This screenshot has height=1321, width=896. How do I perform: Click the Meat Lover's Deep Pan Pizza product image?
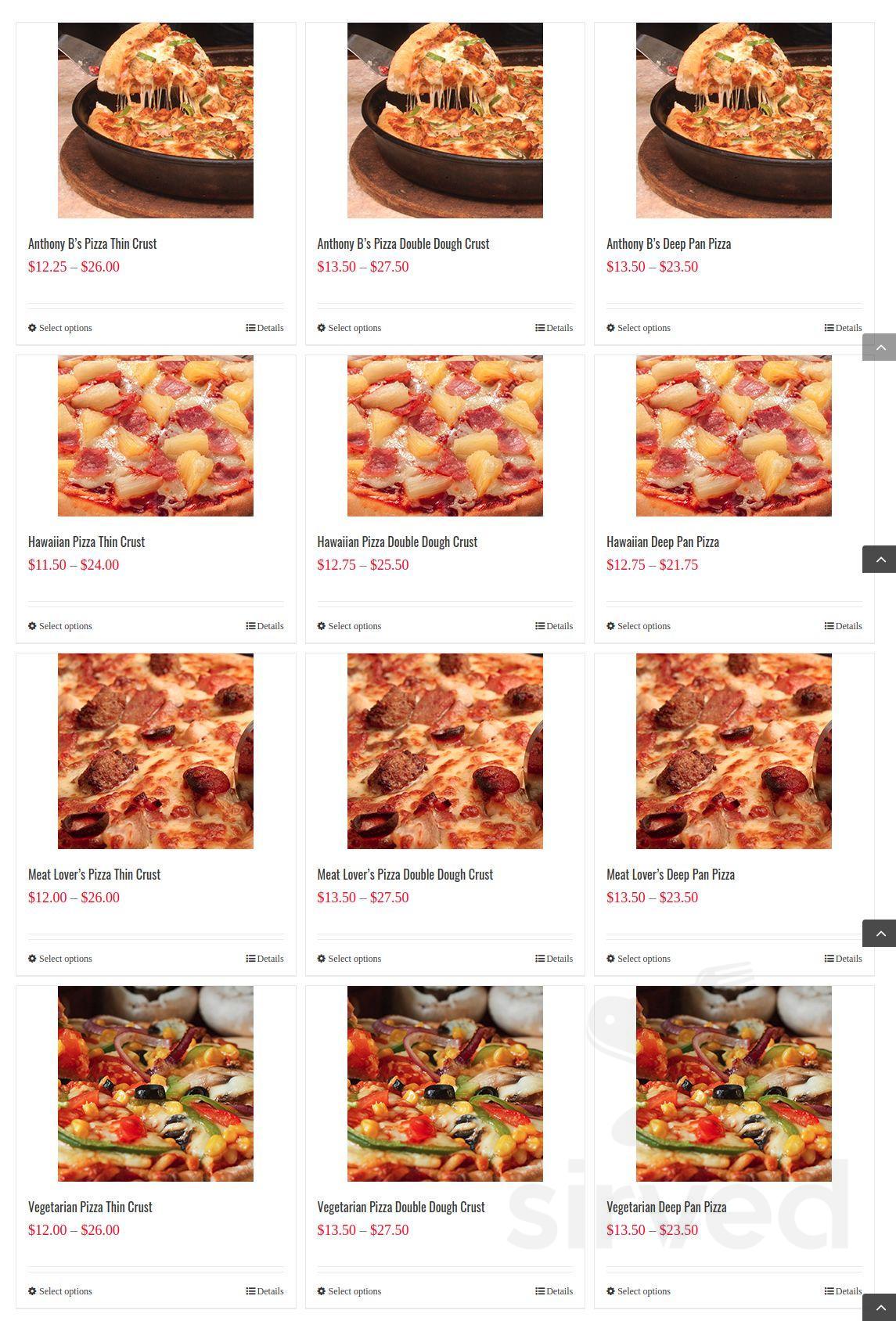pyautogui.click(x=733, y=750)
